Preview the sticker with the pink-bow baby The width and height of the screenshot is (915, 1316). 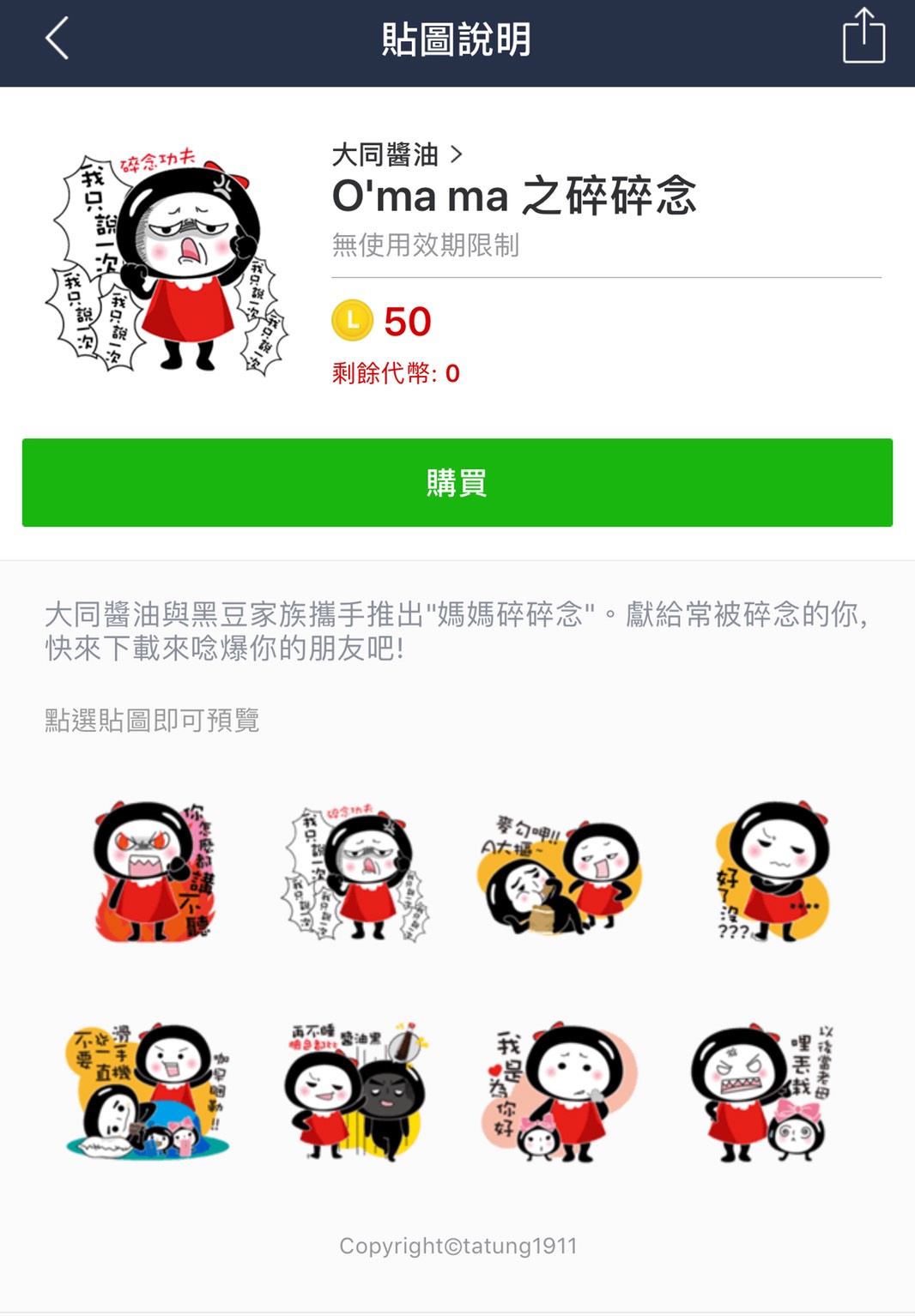click(761, 1091)
